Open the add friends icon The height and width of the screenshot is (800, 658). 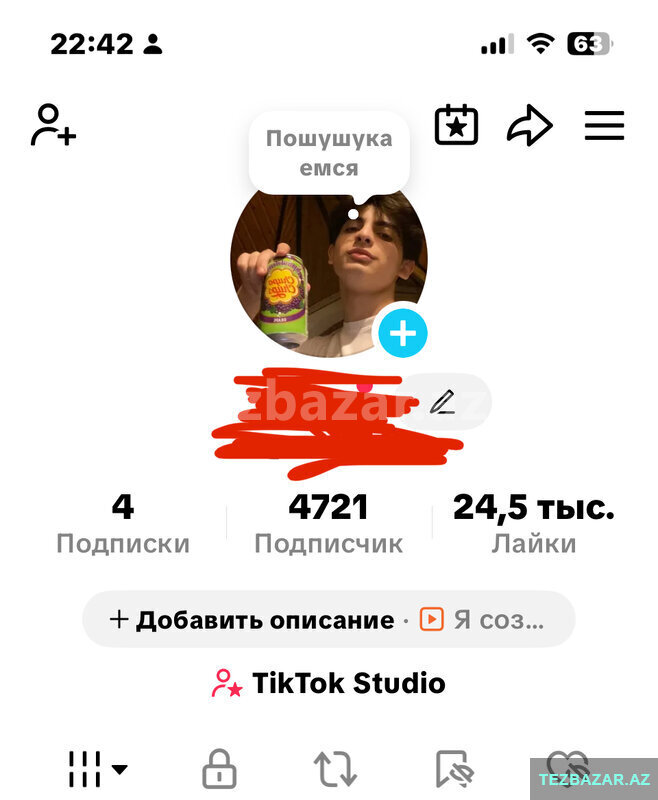pos(53,126)
